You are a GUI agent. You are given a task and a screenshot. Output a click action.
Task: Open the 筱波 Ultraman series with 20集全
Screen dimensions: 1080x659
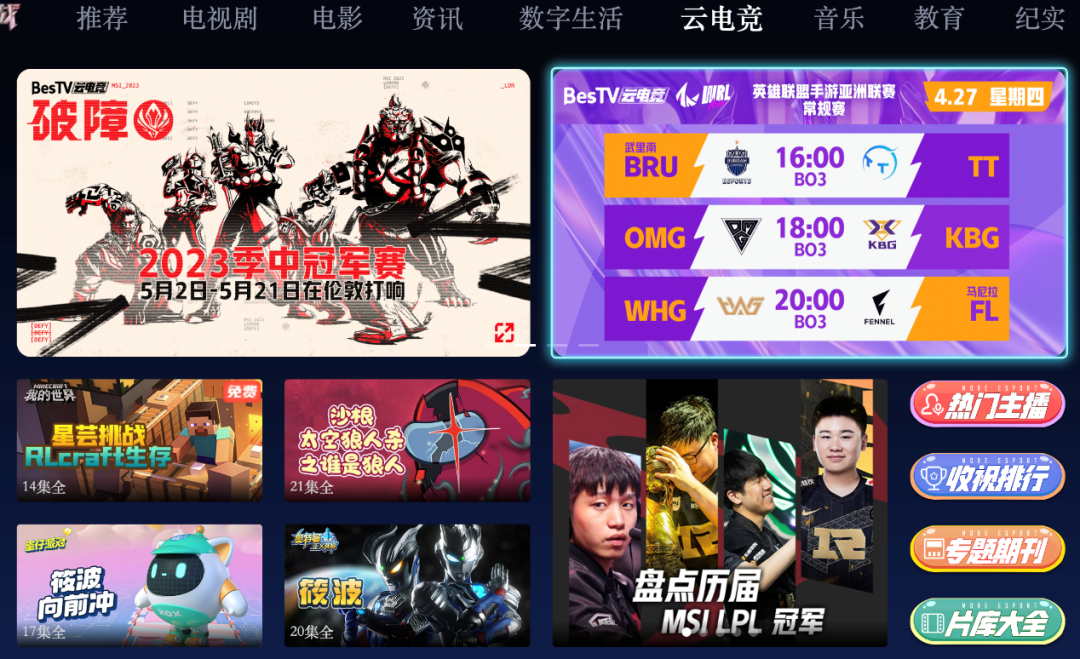pyautogui.click(x=407, y=585)
